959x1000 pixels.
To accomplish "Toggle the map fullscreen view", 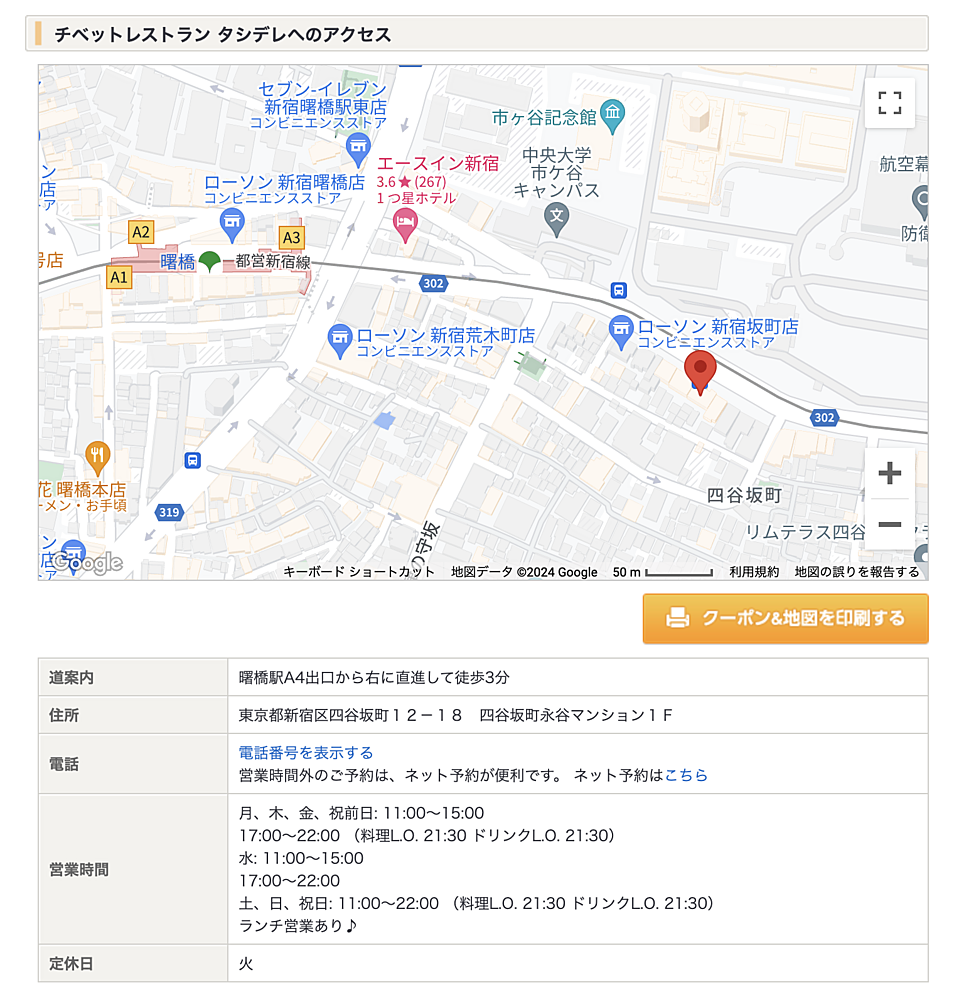I will point(889,103).
